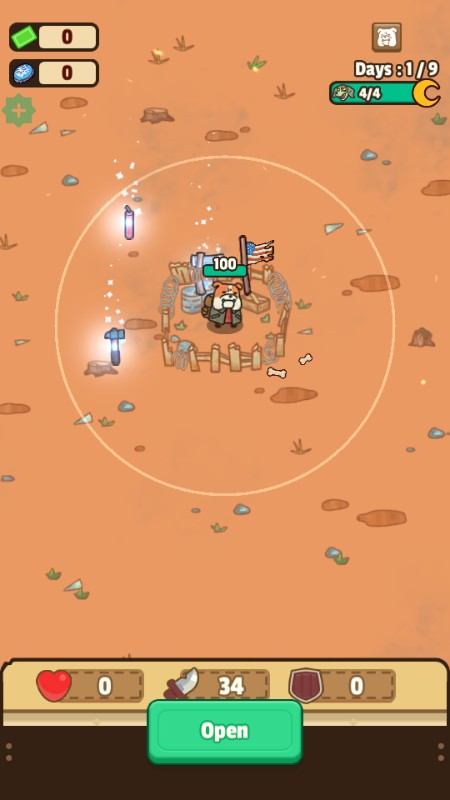The image size is (450, 800).
Task: Open the bulldog profile icon
Action: (x=386, y=37)
